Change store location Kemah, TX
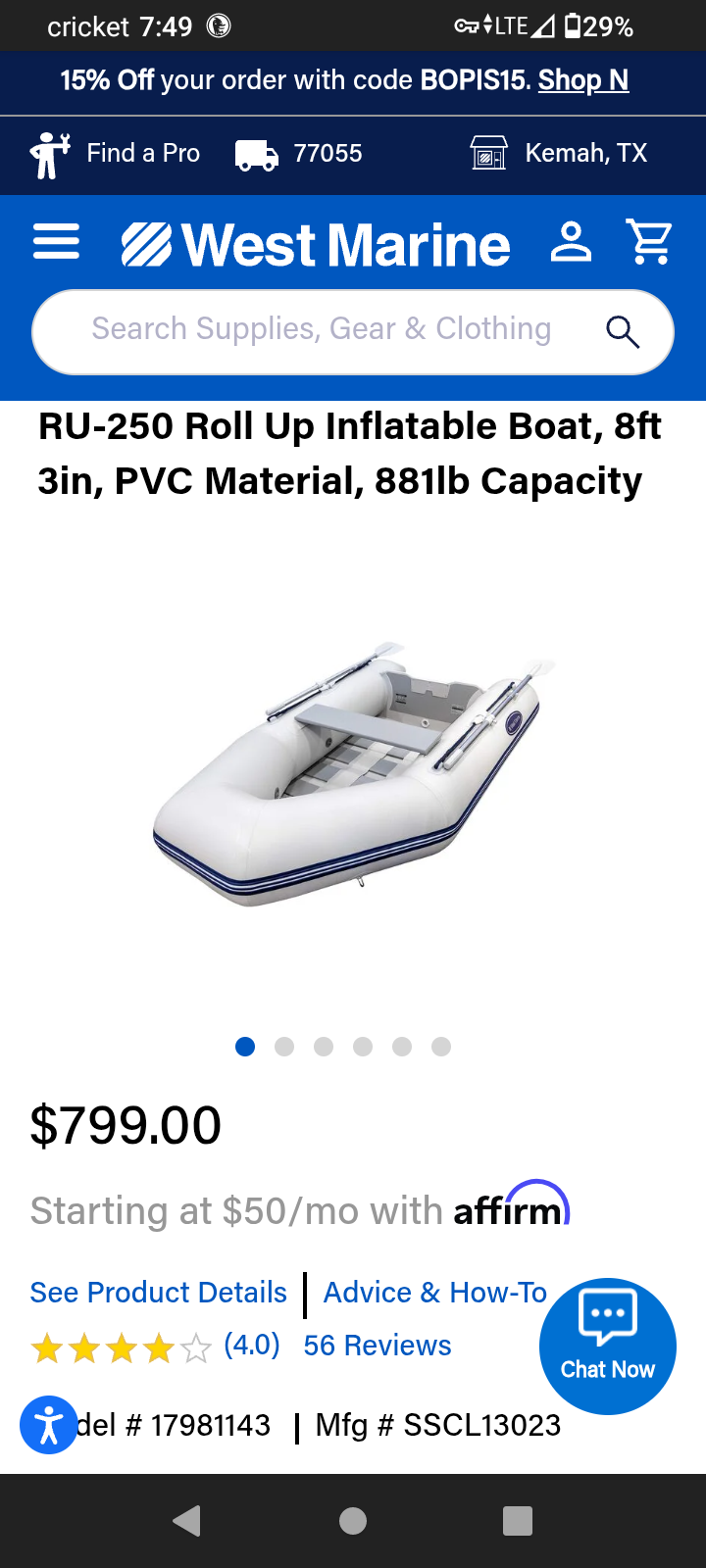Screen dimensions: 706x1568 (x=559, y=154)
